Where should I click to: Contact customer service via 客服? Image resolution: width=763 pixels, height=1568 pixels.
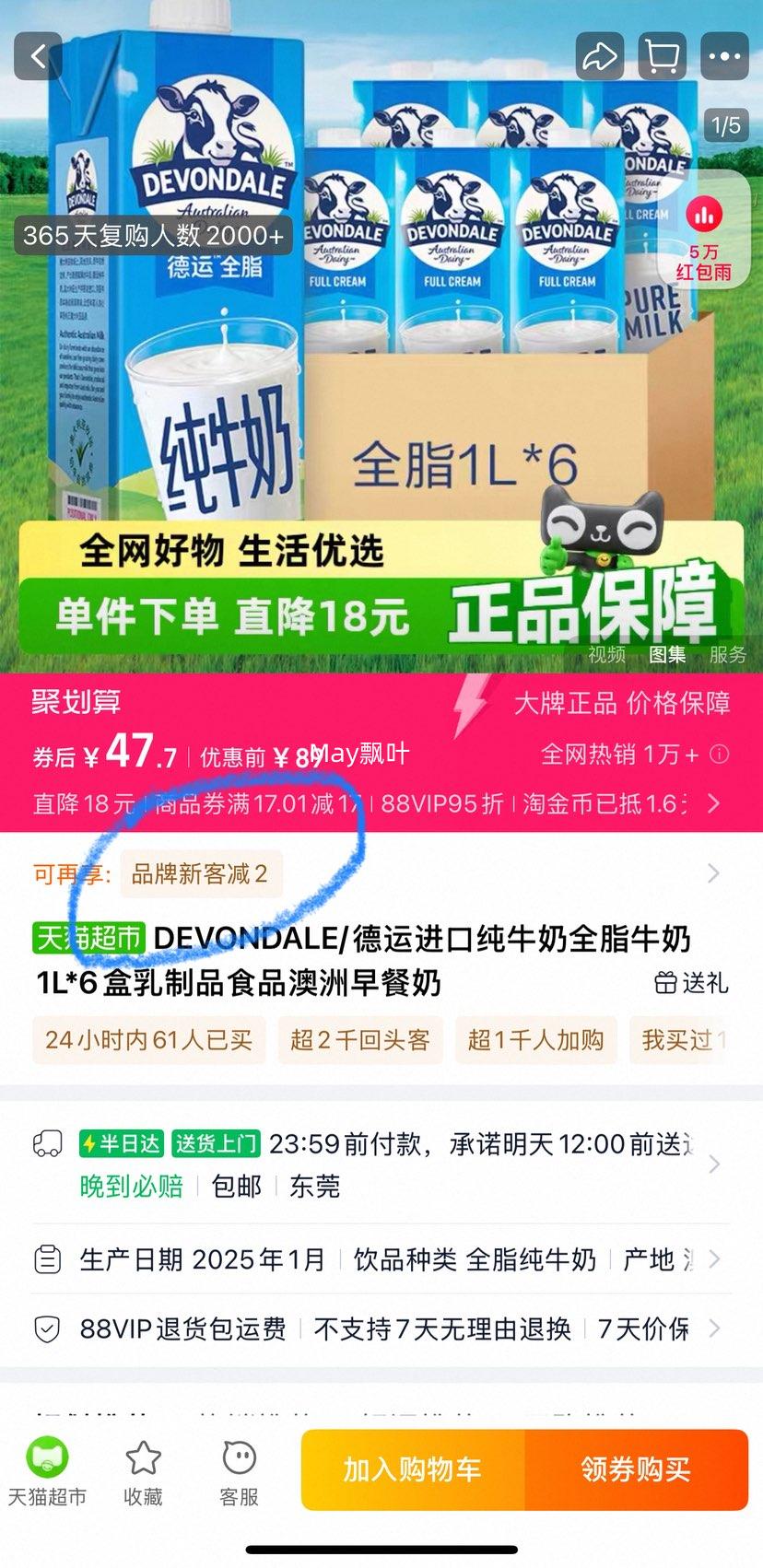[x=240, y=1471]
